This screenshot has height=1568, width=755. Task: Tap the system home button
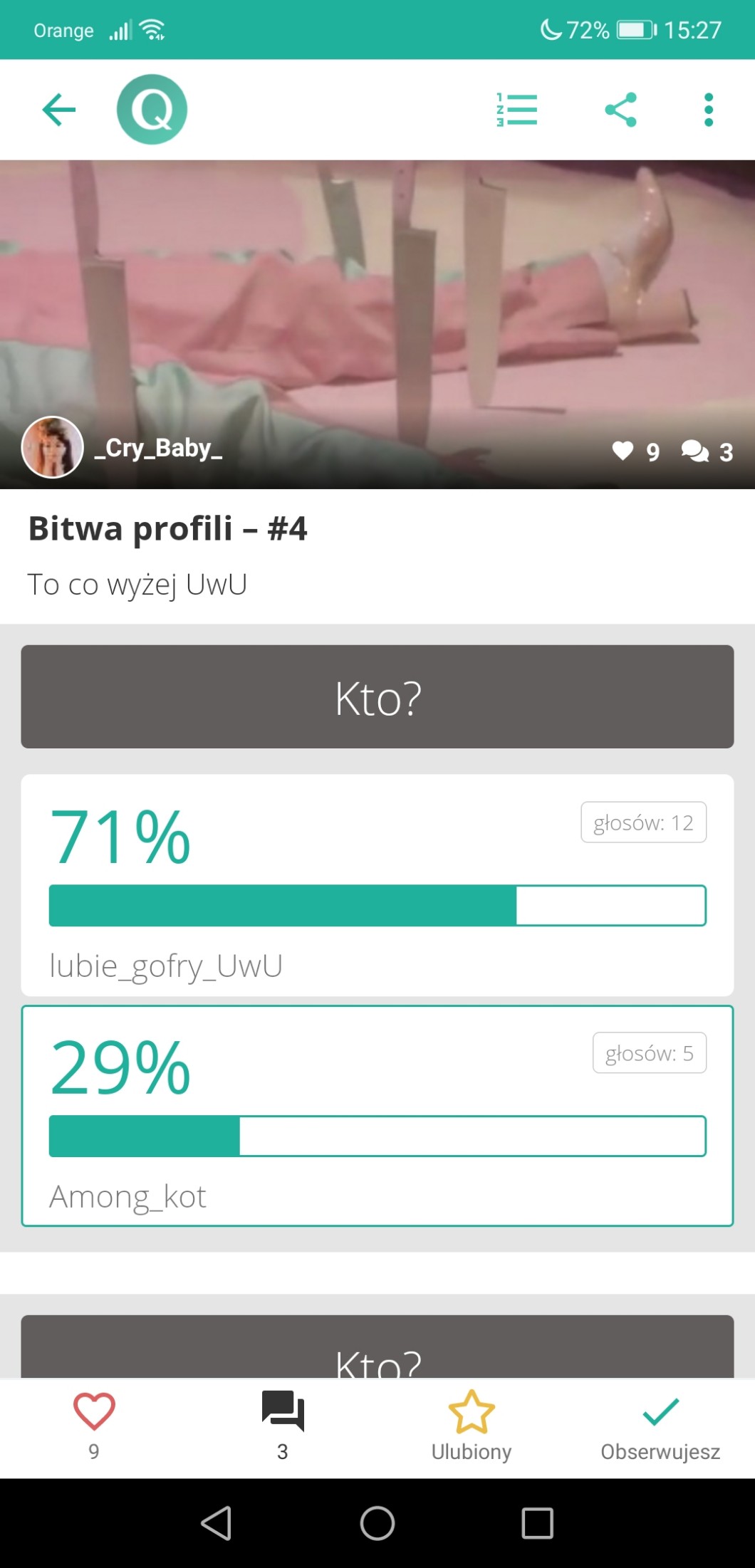point(377,1523)
